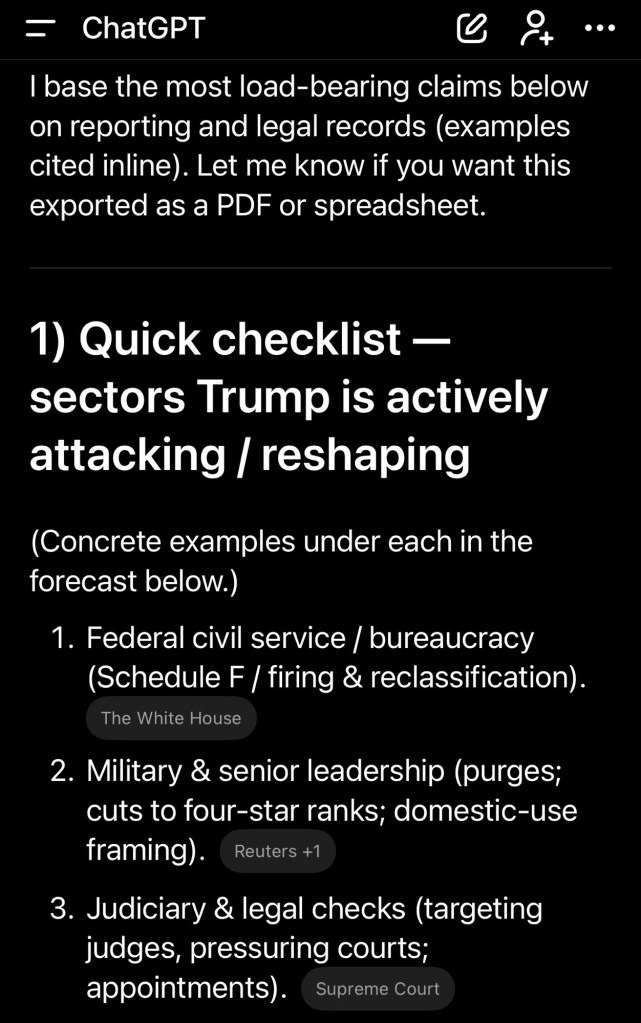This screenshot has height=1023, width=641.
Task: Open The White House source chip
Action: click(171, 718)
